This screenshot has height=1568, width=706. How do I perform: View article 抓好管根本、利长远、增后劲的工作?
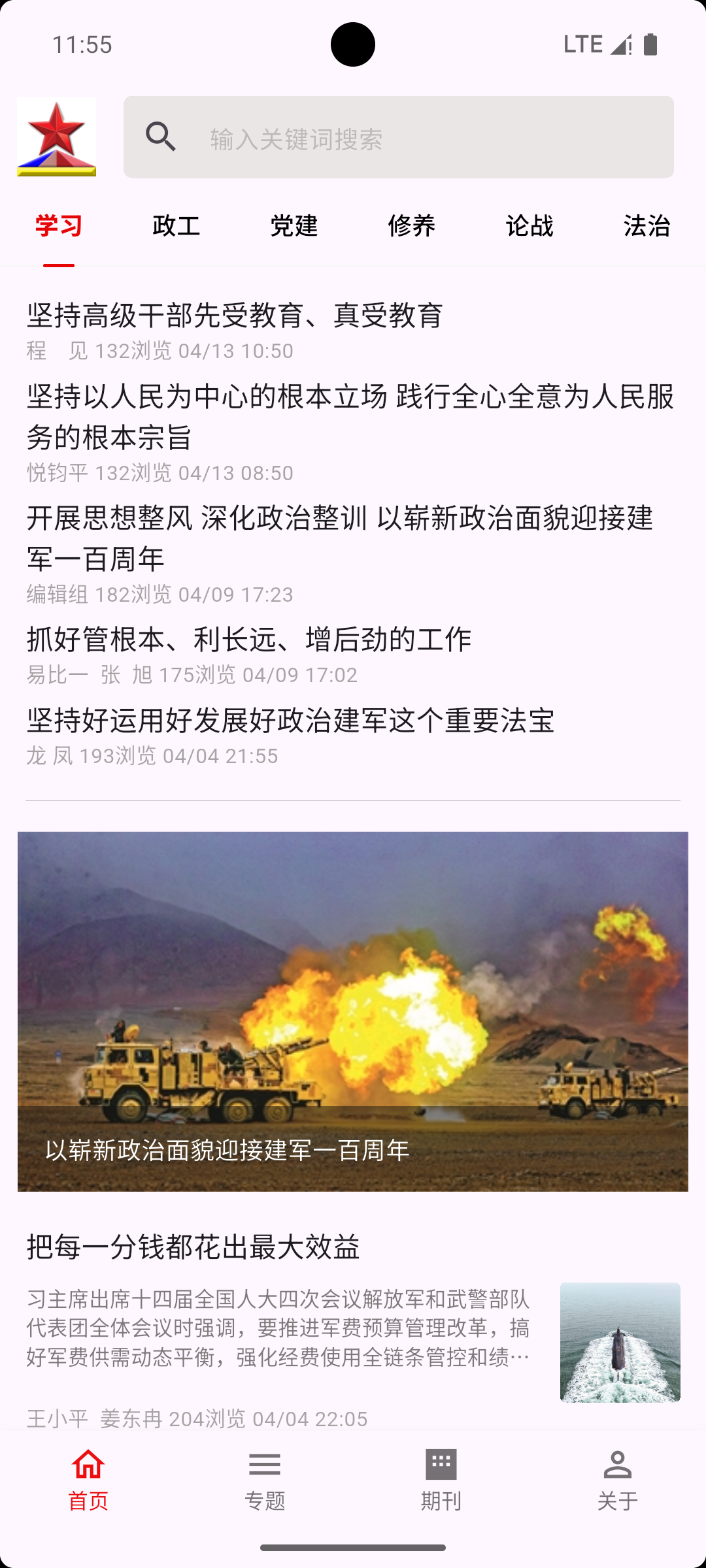click(x=249, y=640)
